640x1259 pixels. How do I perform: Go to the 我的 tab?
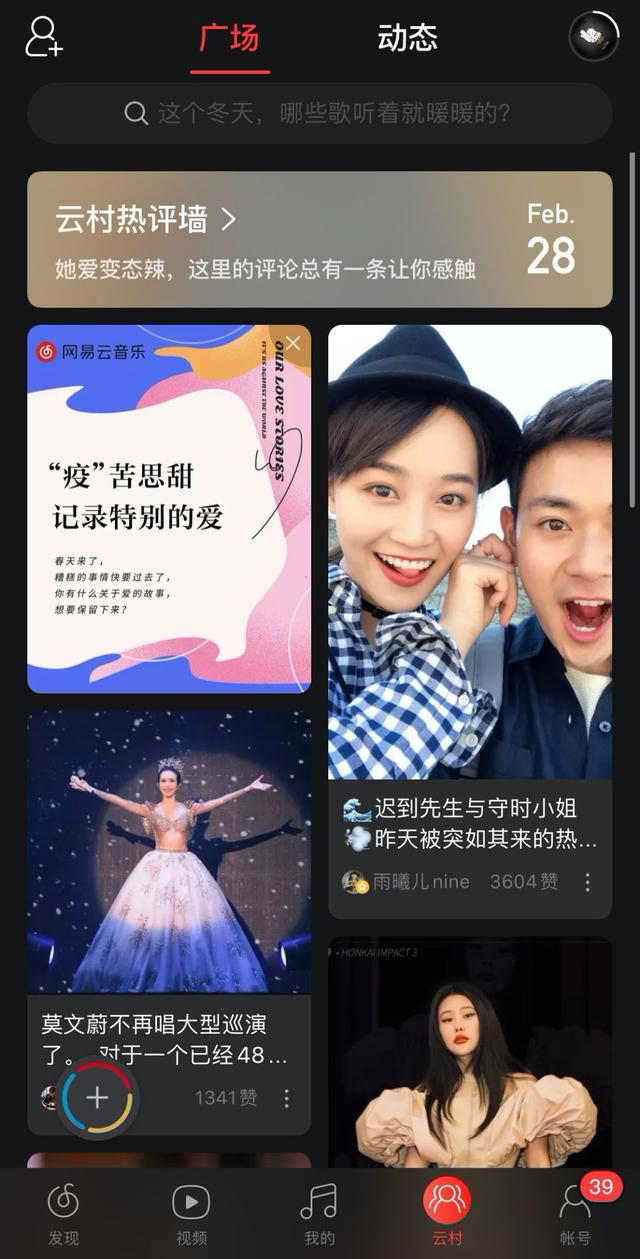coord(319,1213)
